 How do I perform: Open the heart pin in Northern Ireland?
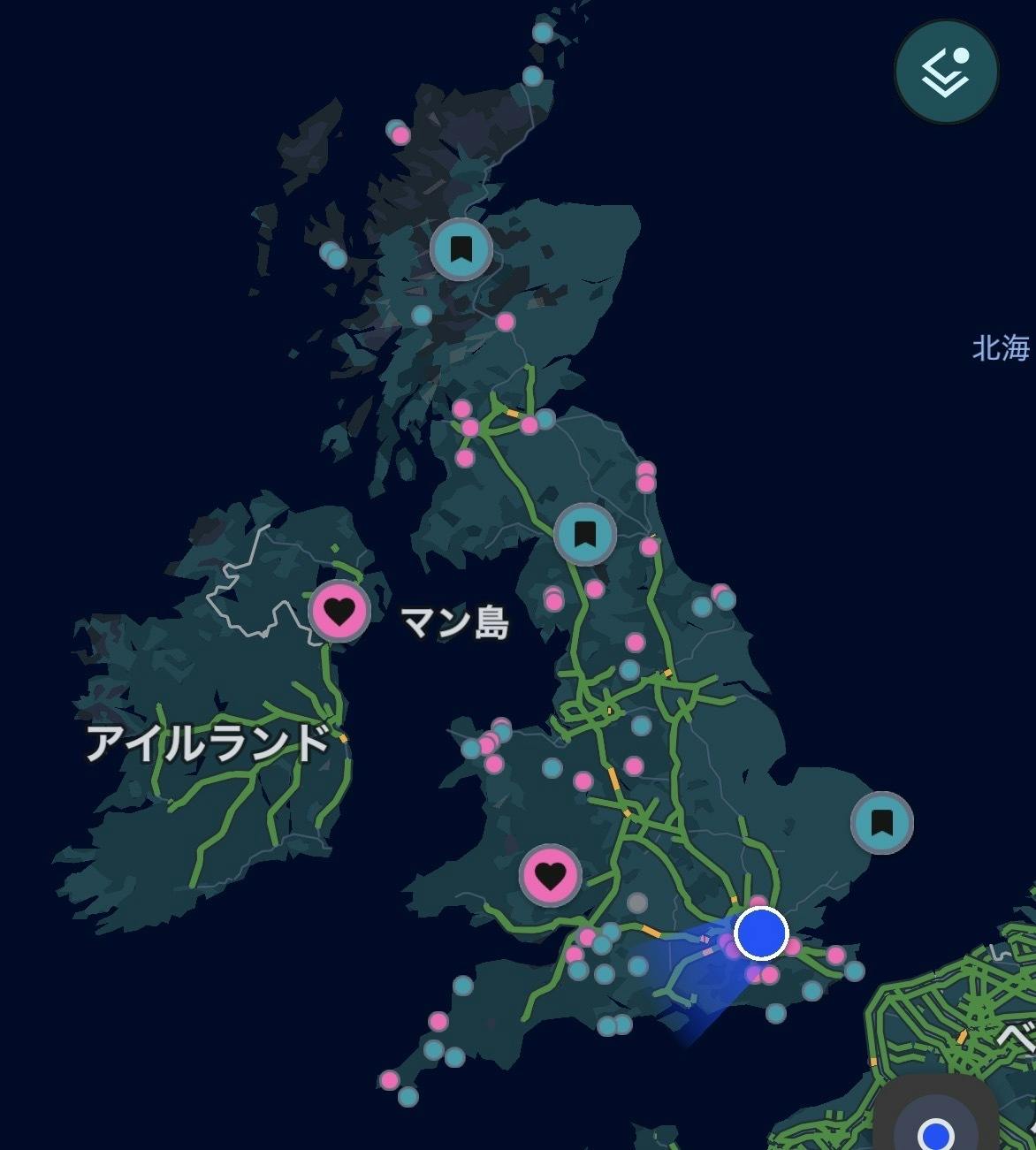339,610
